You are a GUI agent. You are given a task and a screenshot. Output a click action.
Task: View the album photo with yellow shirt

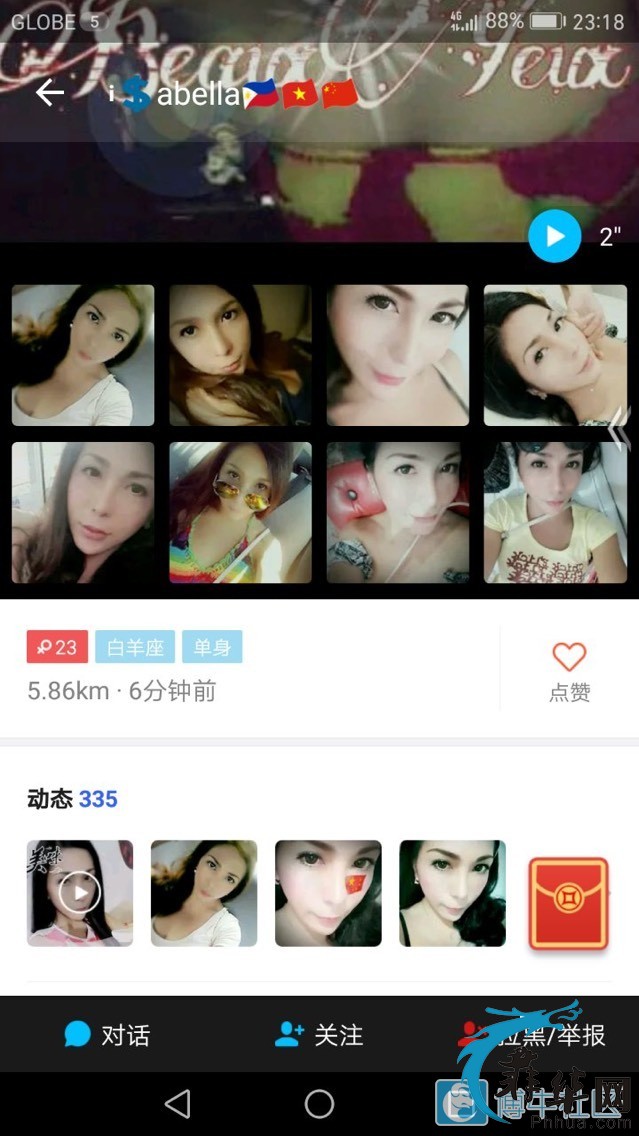pyautogui.click(x=555, y=513)
